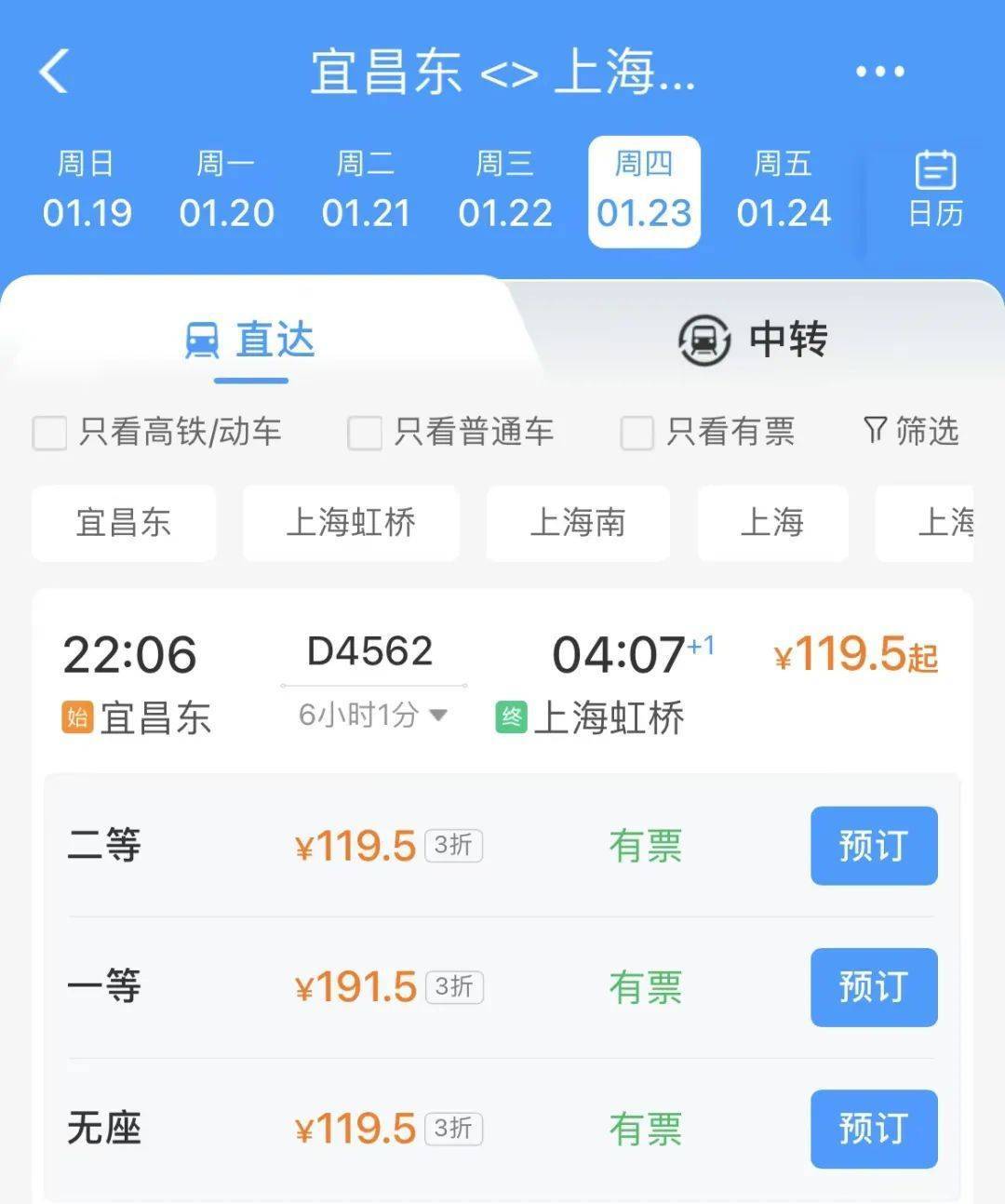The width and height of the screenshot is (1005, 1204).
Task: Expand the 6小时1分 duration details
Action: 370,716
